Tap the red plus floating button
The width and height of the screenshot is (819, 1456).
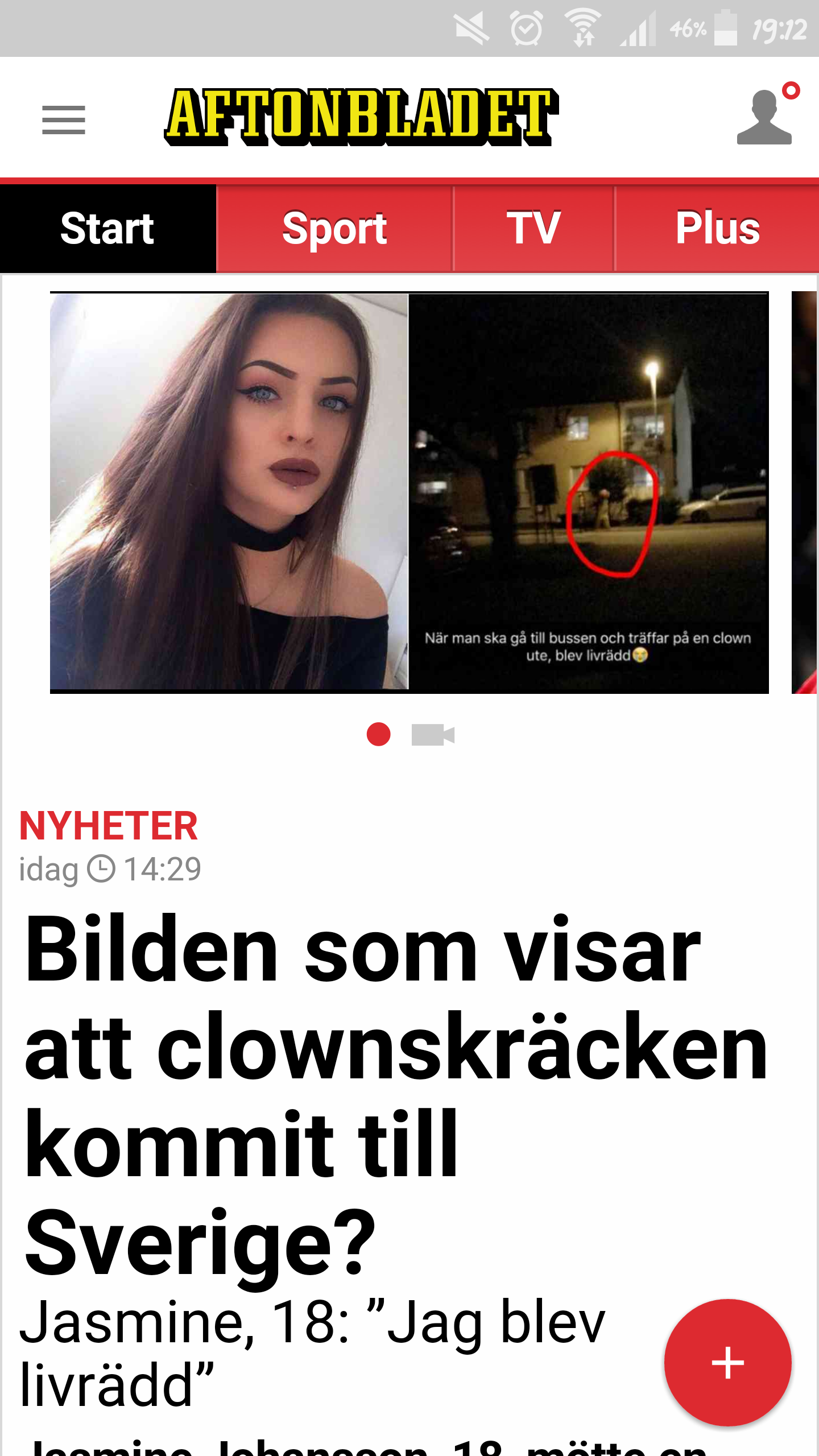[x=727, y=1362]
